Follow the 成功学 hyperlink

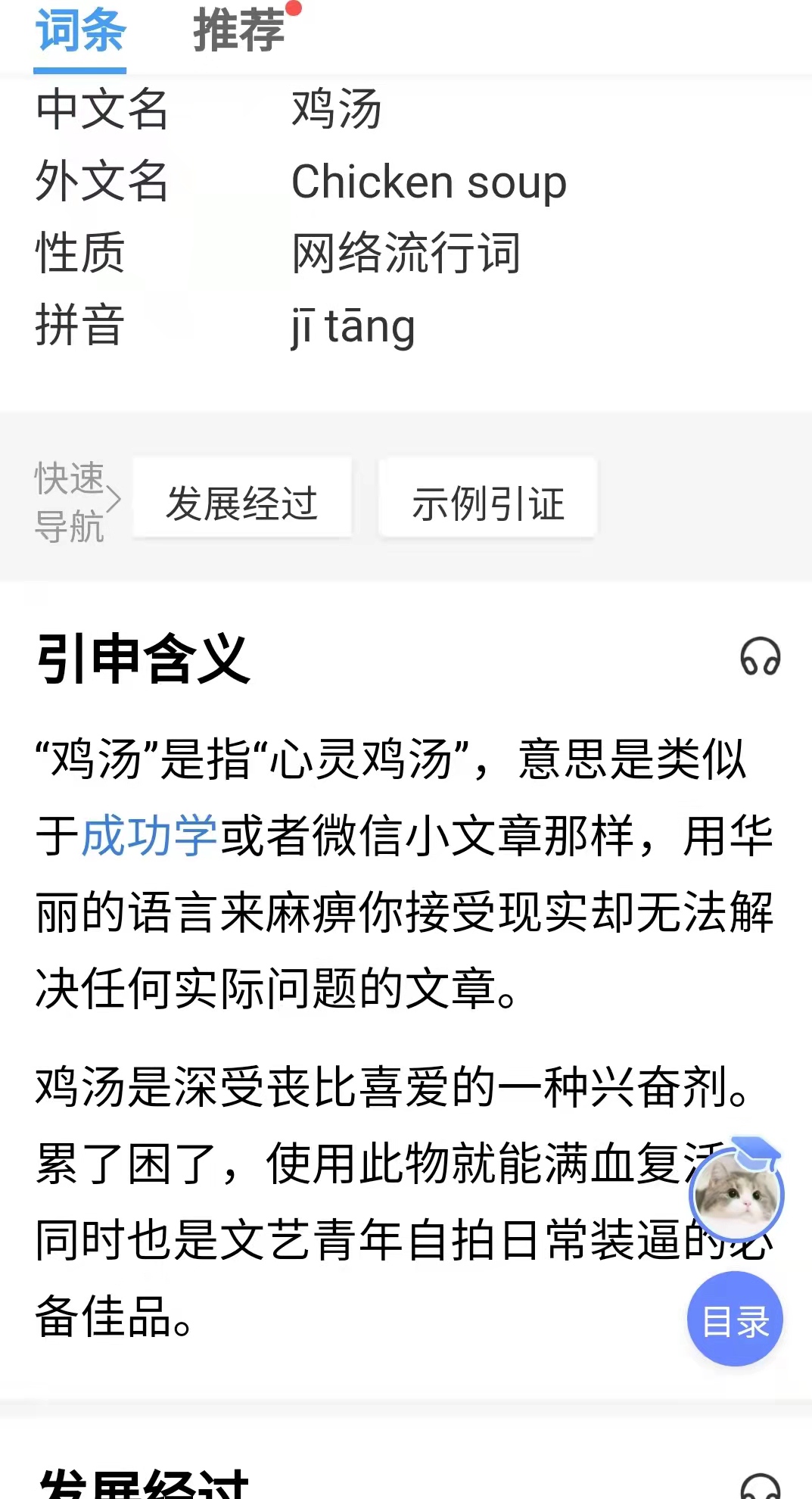point(149,837)
